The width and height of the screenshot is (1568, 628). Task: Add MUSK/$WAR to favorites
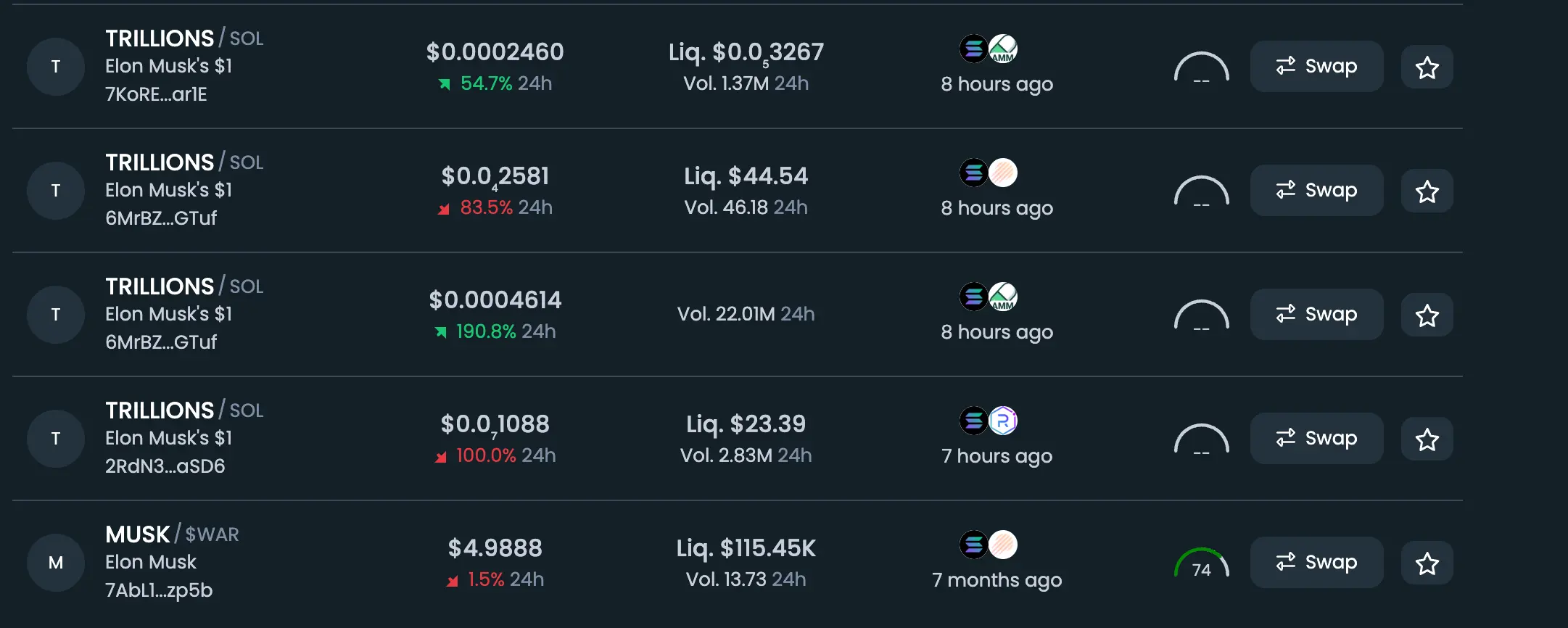(1427, 563)
